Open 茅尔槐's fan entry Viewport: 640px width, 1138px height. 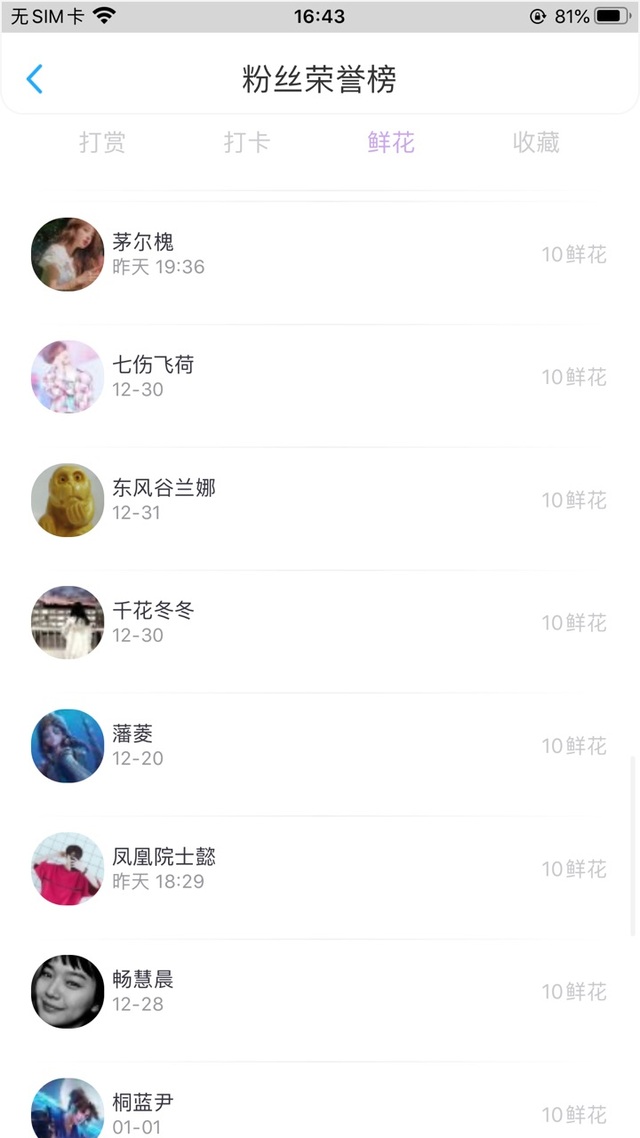click(x=320, y=254)
